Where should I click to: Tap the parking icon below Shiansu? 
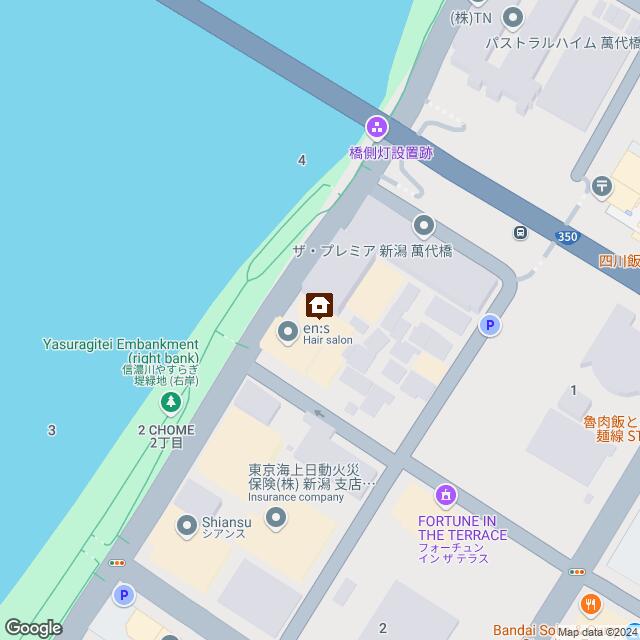click(124, 596)
